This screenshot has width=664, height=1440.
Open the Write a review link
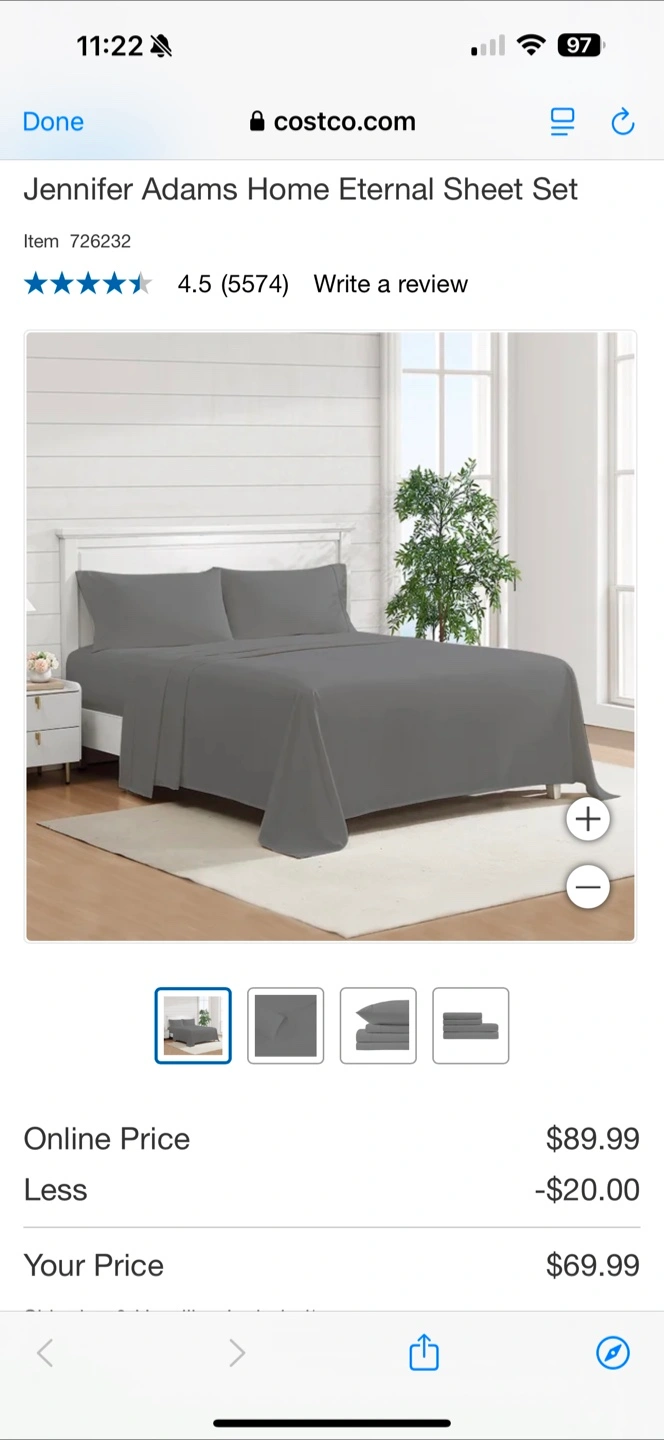390,284
